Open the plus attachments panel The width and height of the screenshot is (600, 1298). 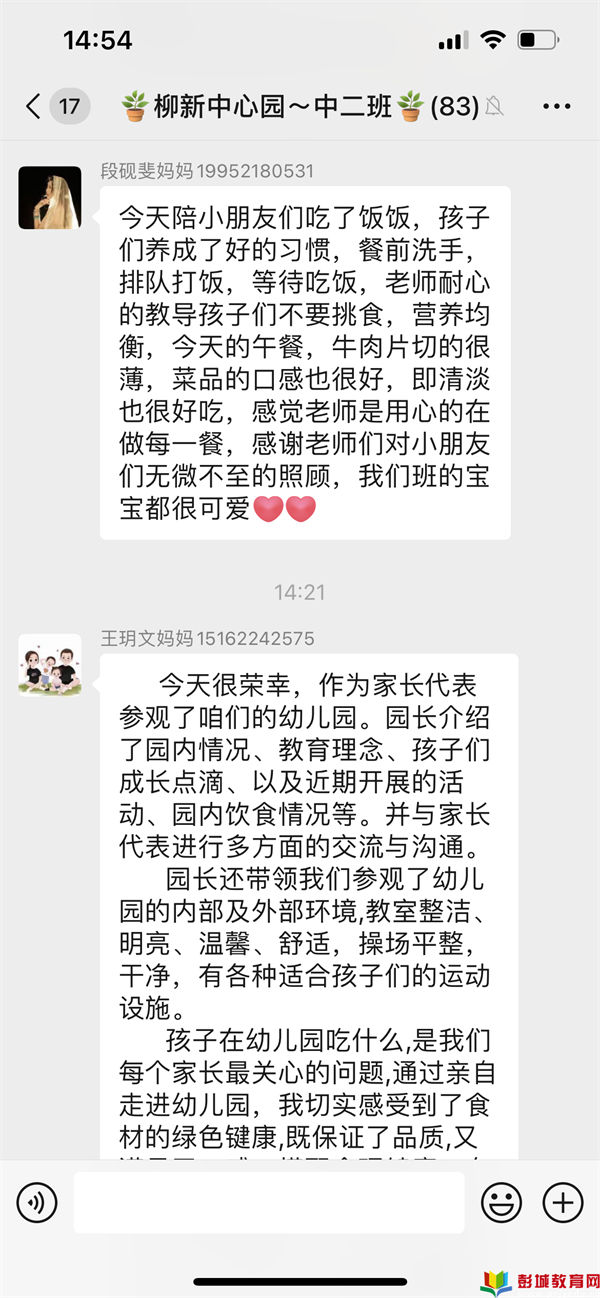pos(563,1203)
